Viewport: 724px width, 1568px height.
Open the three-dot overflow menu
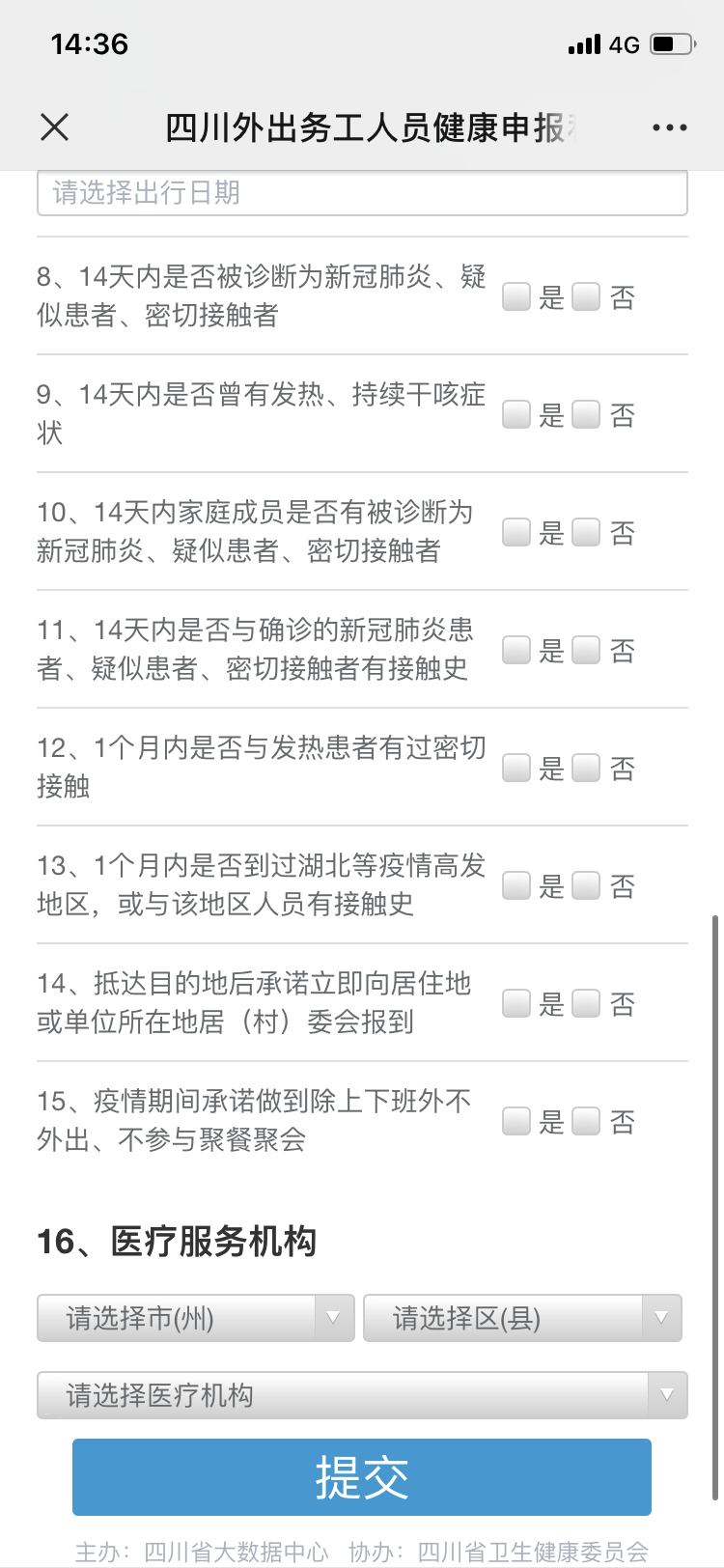669,127
